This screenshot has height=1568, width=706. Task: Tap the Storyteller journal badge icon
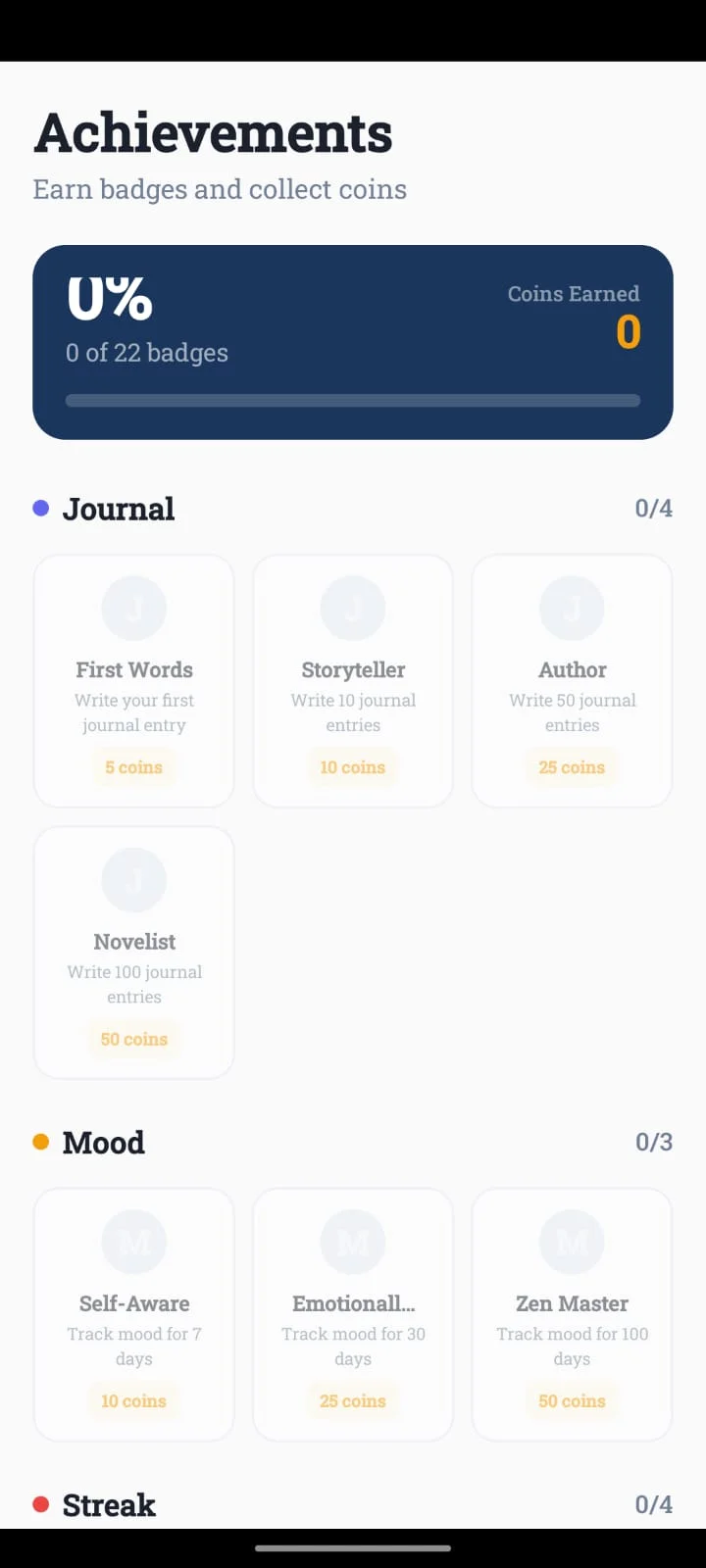[x=352, y=608]
